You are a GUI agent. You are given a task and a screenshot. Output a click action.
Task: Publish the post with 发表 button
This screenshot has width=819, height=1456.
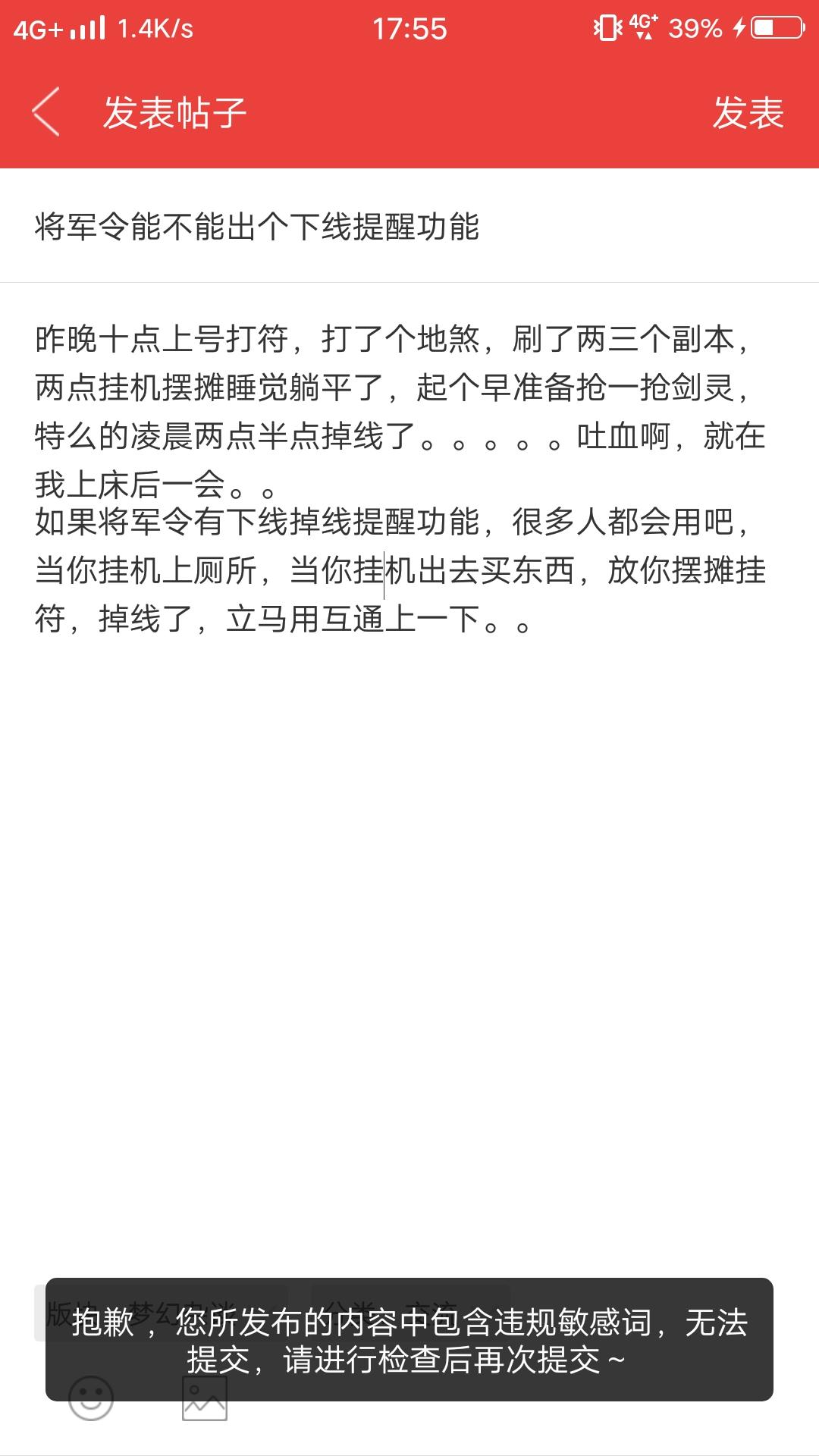pos(748,113)
